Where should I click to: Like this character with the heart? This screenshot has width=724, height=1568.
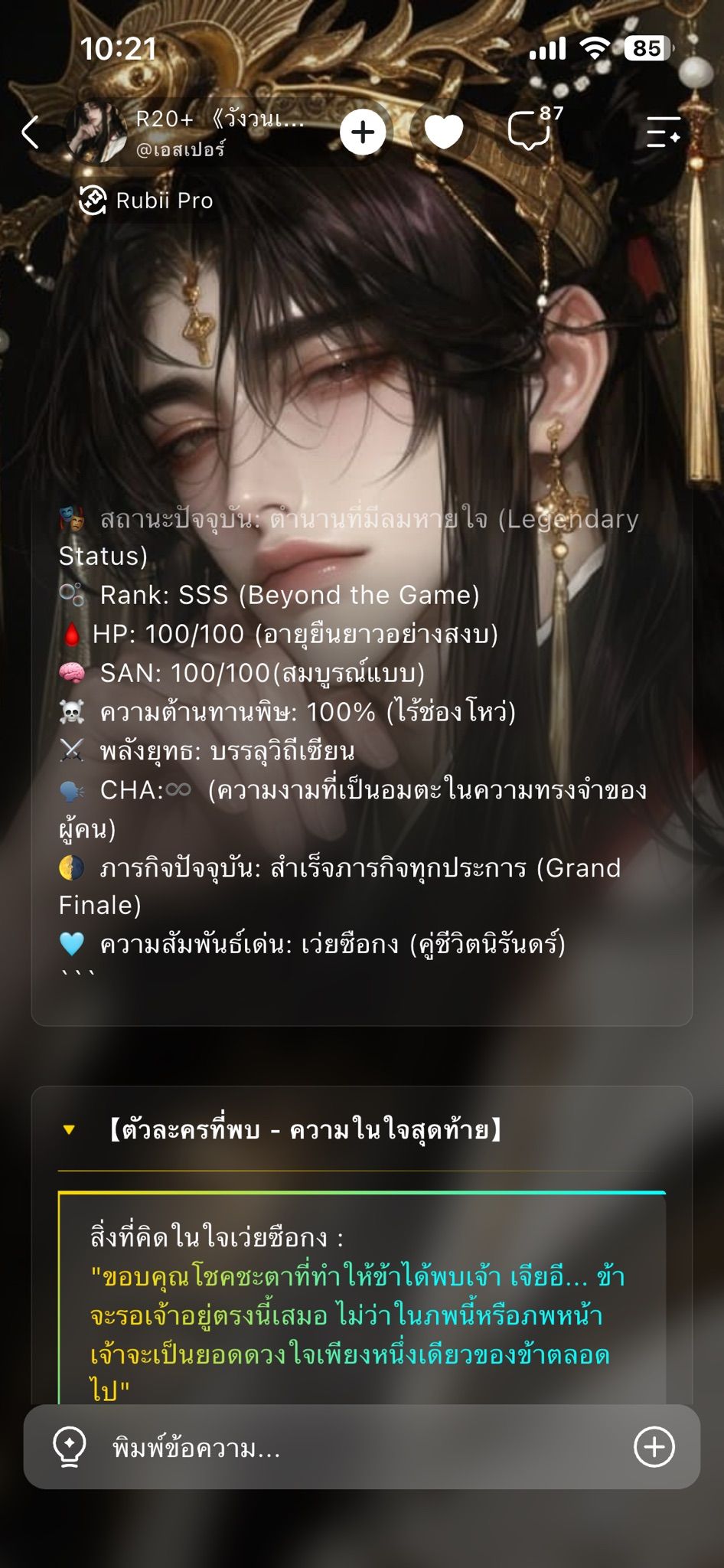pos(444,132)
